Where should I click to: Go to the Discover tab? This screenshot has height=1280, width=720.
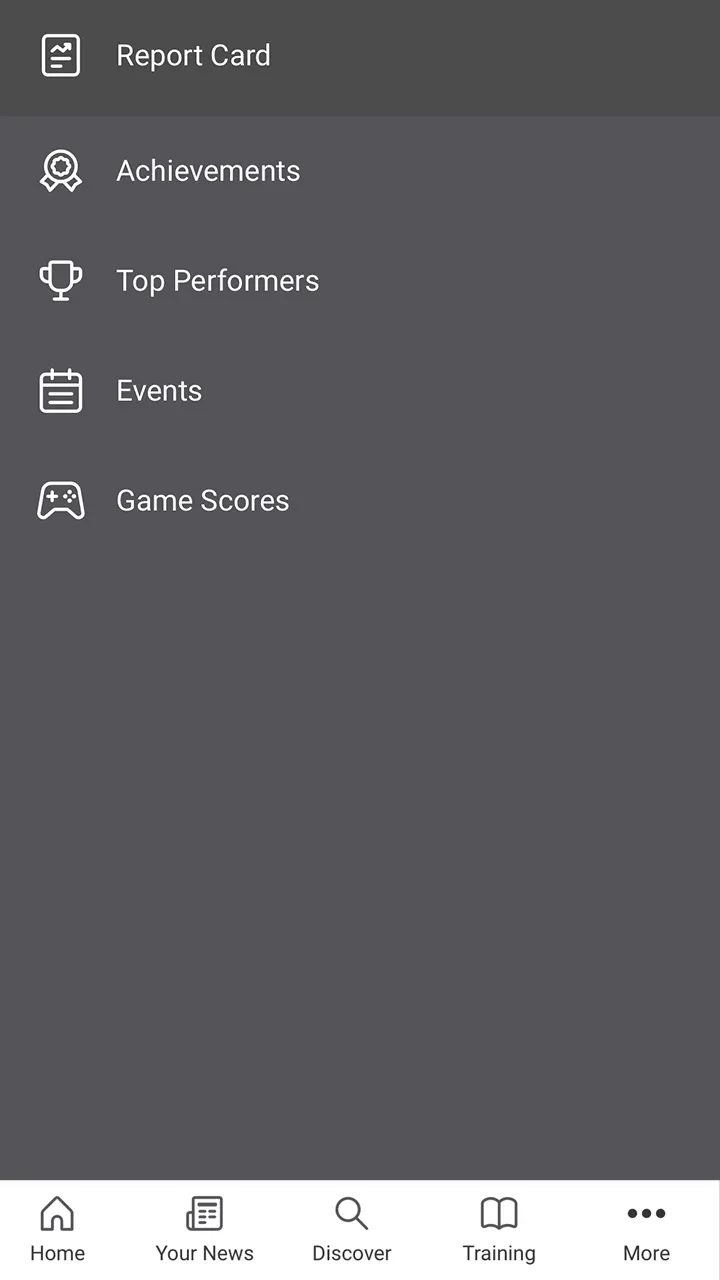tap(352, 1230)
